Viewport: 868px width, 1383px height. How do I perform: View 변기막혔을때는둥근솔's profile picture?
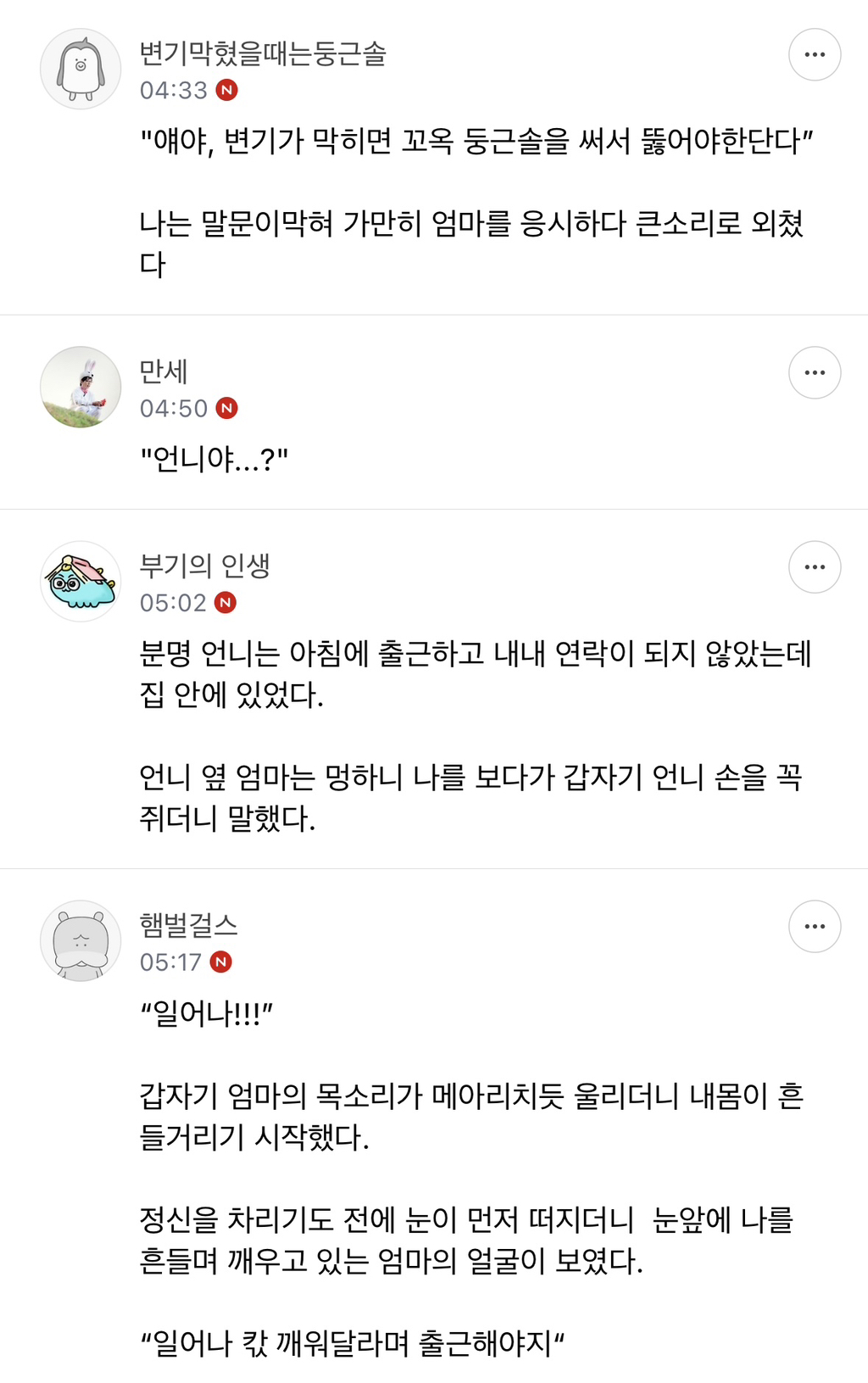click(81, 70)
